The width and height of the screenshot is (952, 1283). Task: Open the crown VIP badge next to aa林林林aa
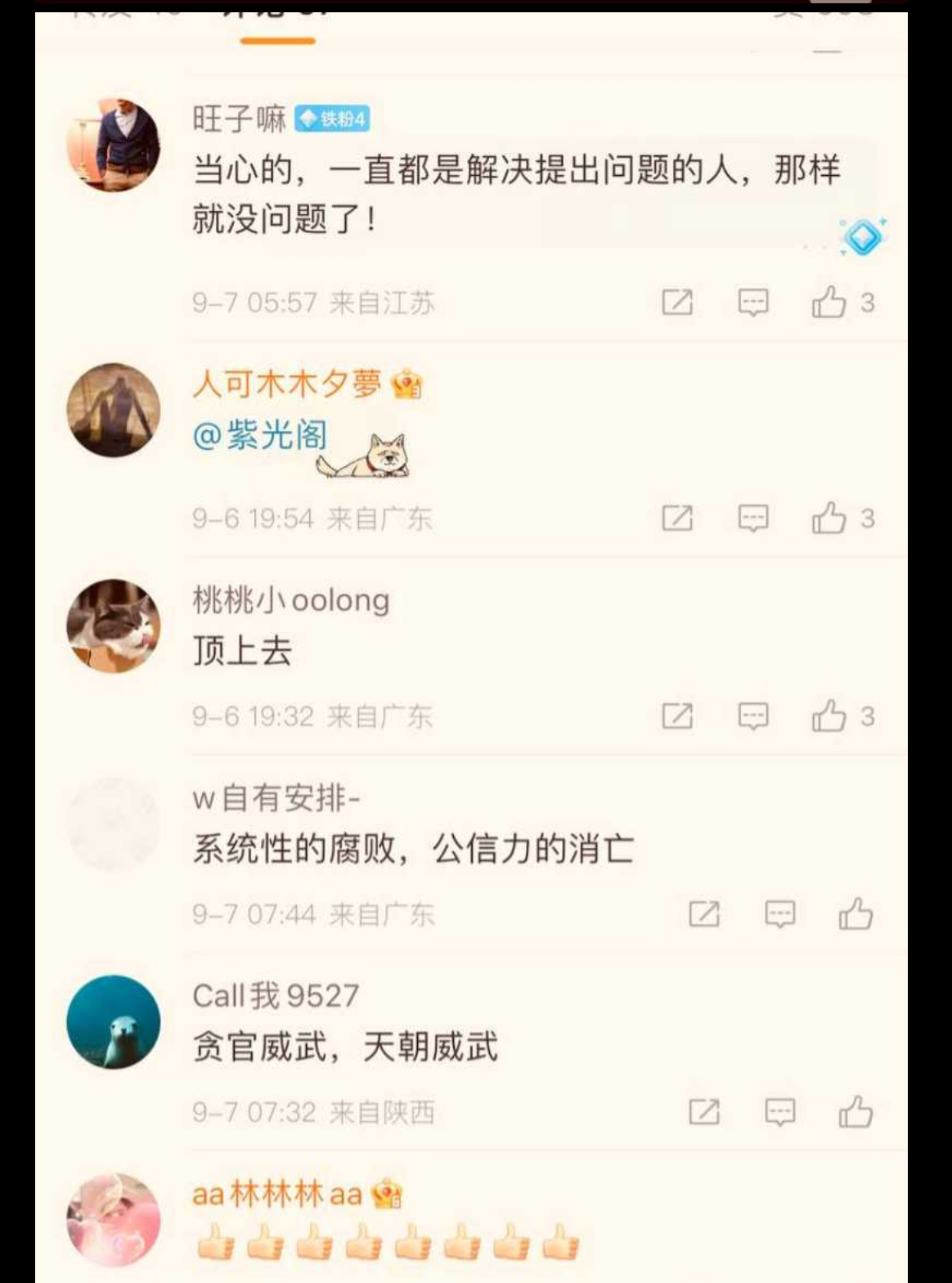[x=386, y=1195]
